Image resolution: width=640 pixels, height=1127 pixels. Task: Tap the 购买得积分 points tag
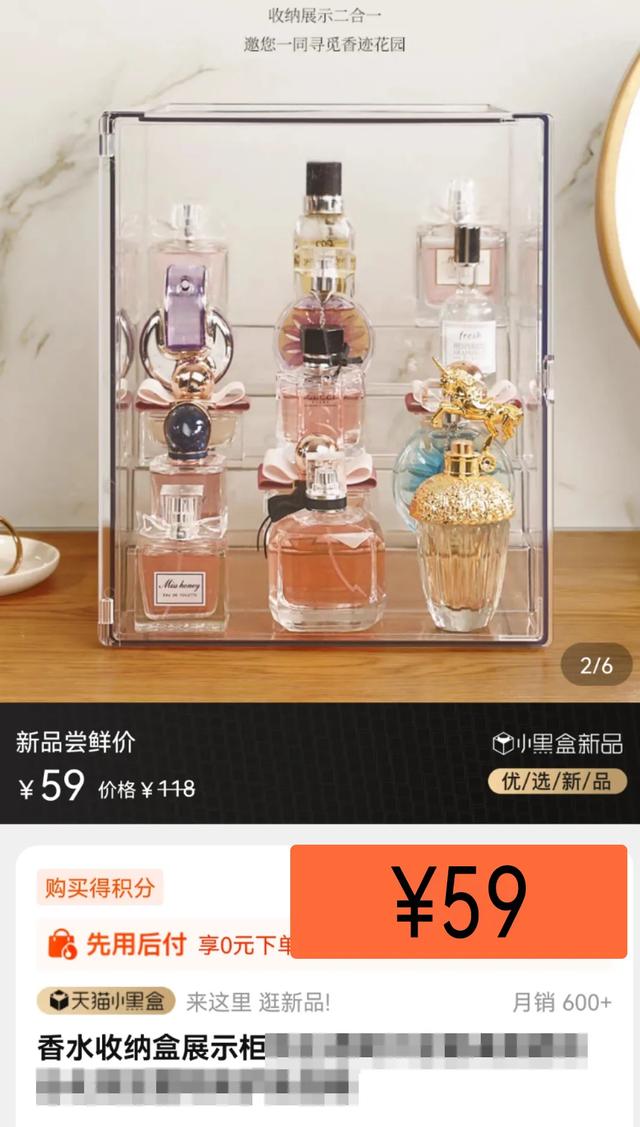click(x=100, y=887)
